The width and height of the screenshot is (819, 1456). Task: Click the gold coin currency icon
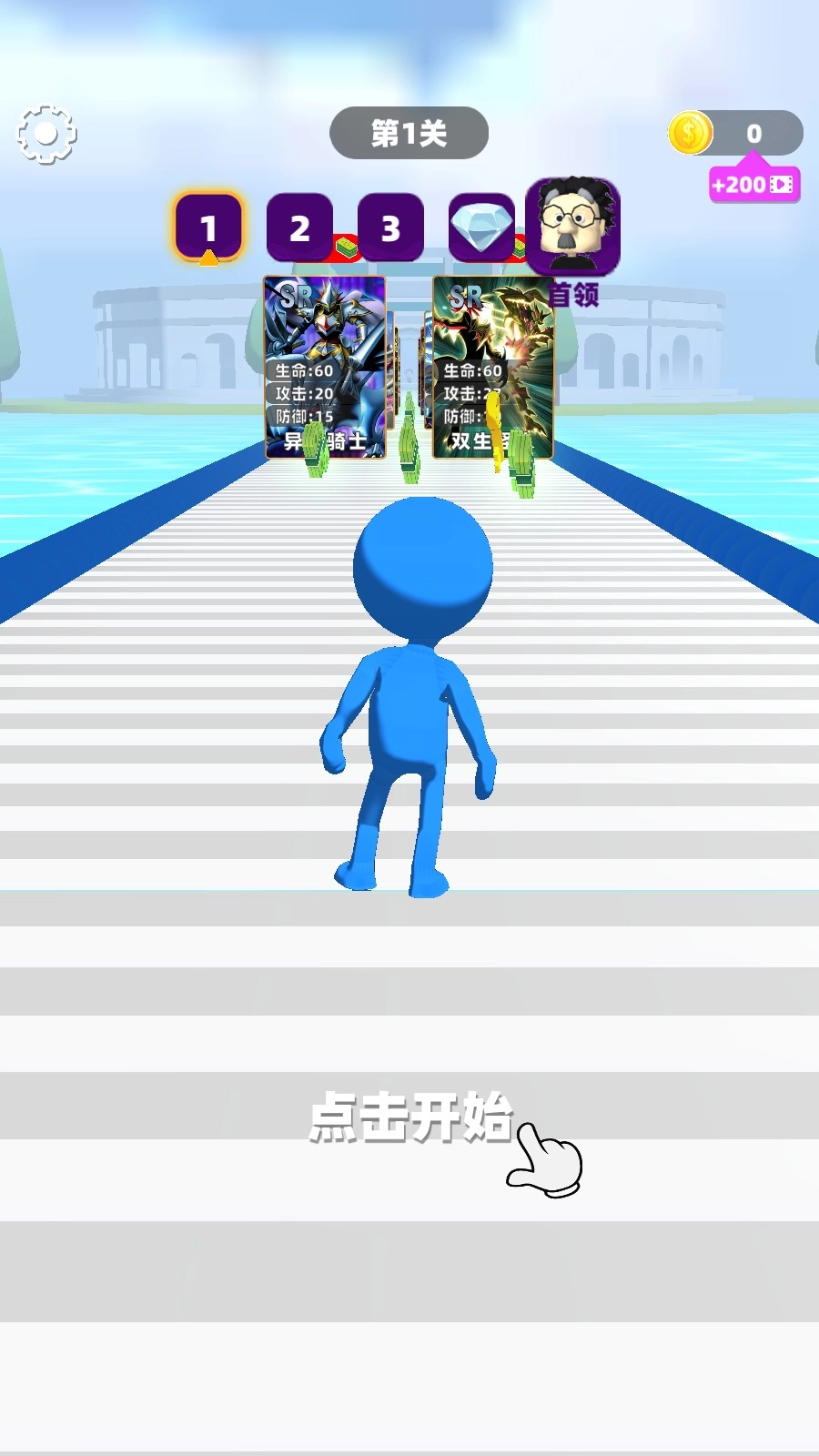click(x=689, y=132)
